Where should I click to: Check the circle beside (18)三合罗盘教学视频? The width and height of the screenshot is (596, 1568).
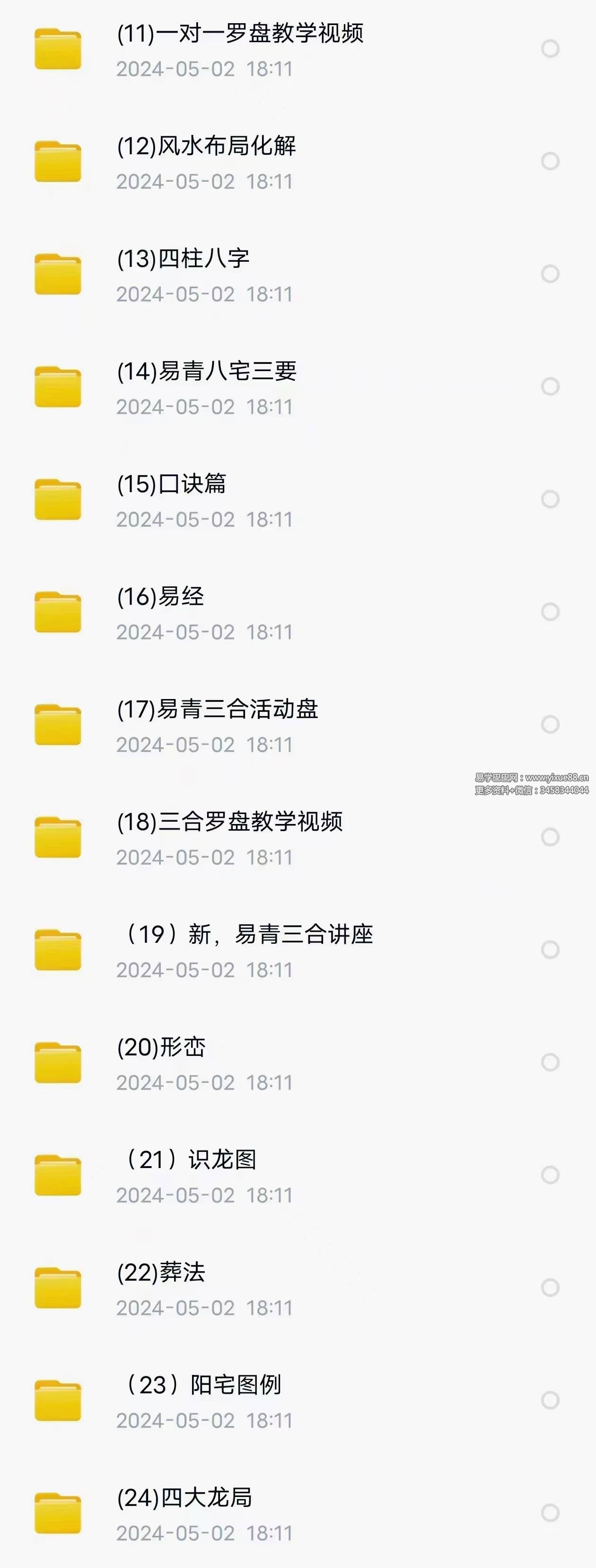click(x=551, y=837)
